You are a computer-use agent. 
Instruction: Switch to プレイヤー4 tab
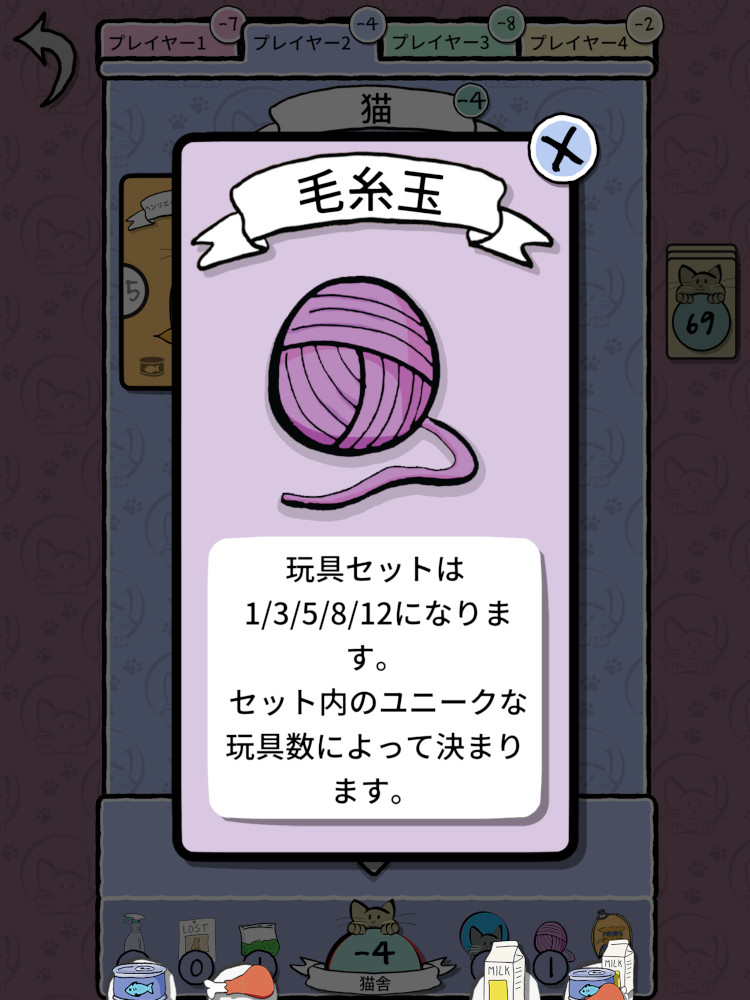pos(578,43)
